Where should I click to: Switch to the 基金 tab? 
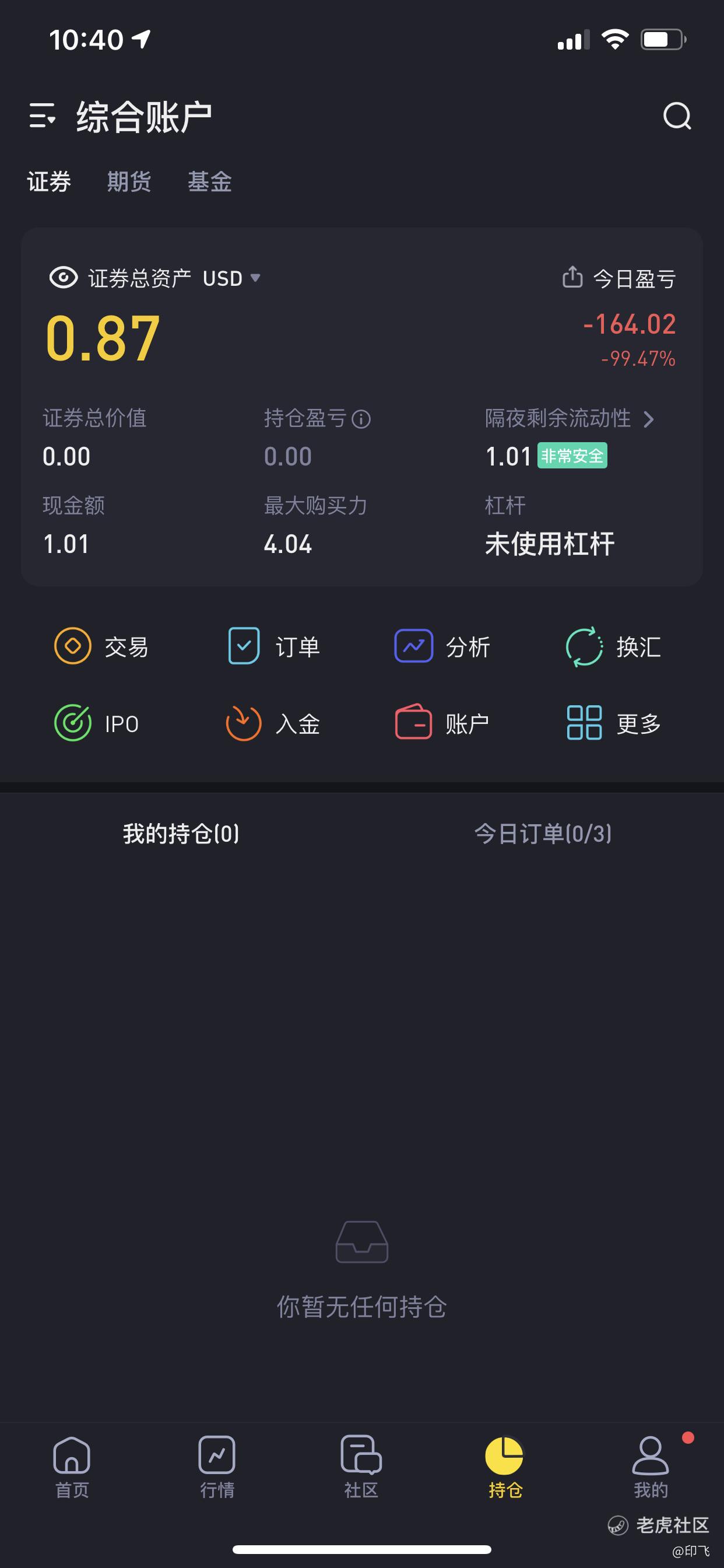209,181
